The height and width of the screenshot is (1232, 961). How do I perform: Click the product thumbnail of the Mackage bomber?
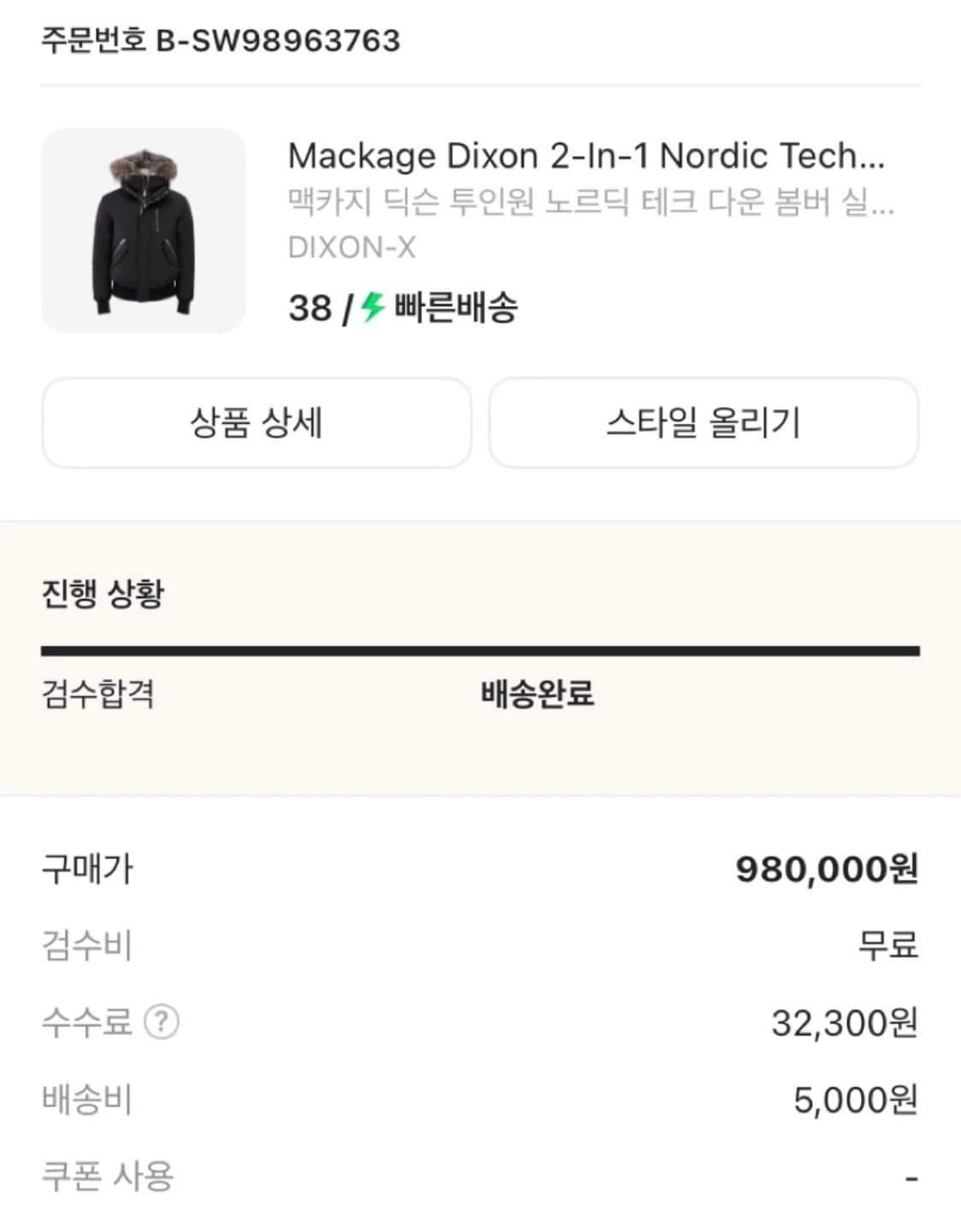(x=144, y=231)
